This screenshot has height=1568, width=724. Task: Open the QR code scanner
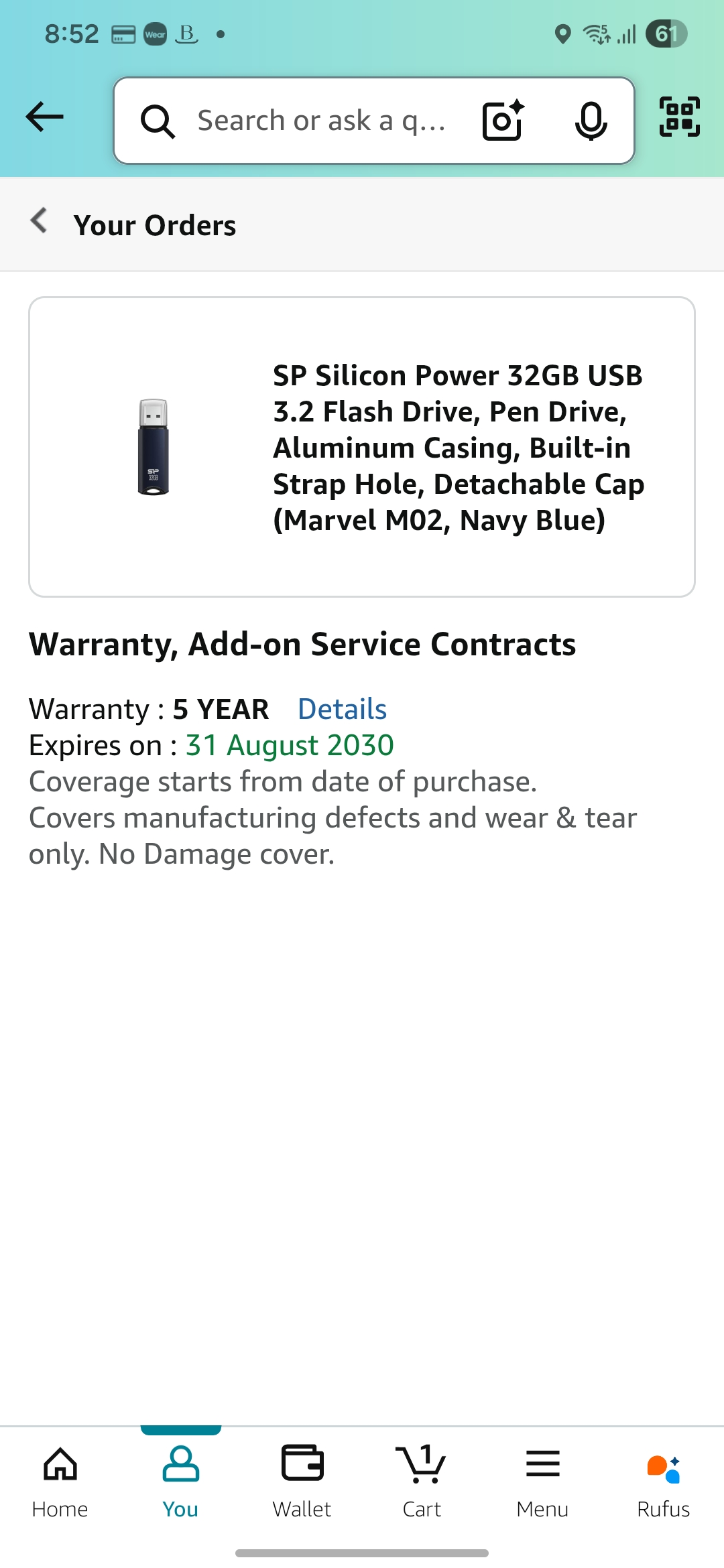[679, 118]
